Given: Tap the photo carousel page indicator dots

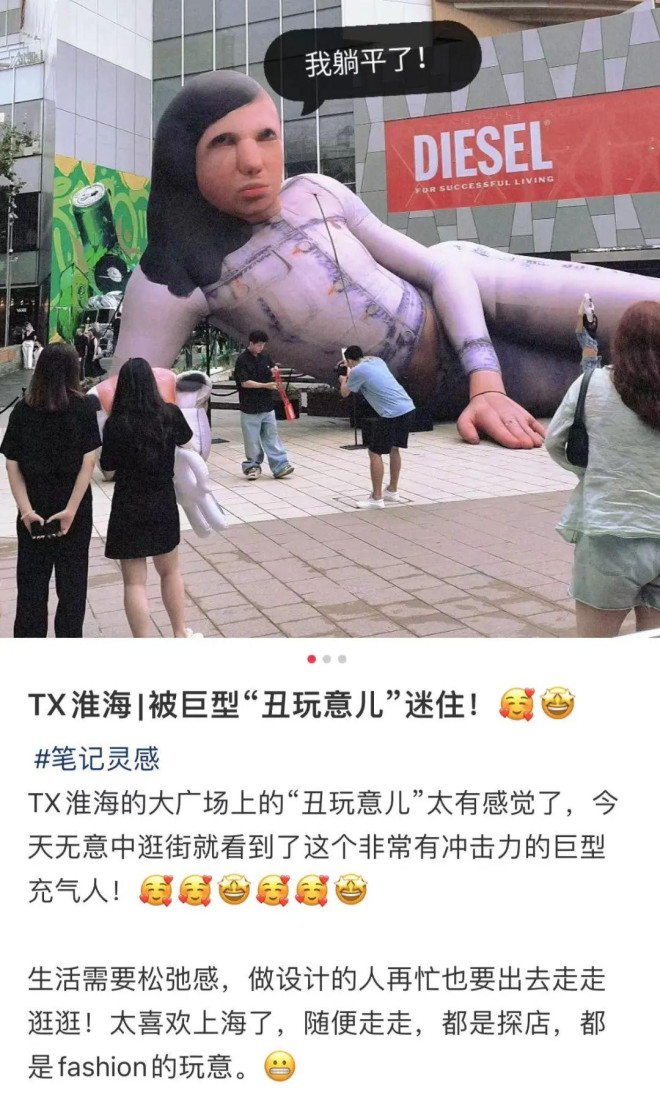Looking at the screenshot, I should coord(327,659).
